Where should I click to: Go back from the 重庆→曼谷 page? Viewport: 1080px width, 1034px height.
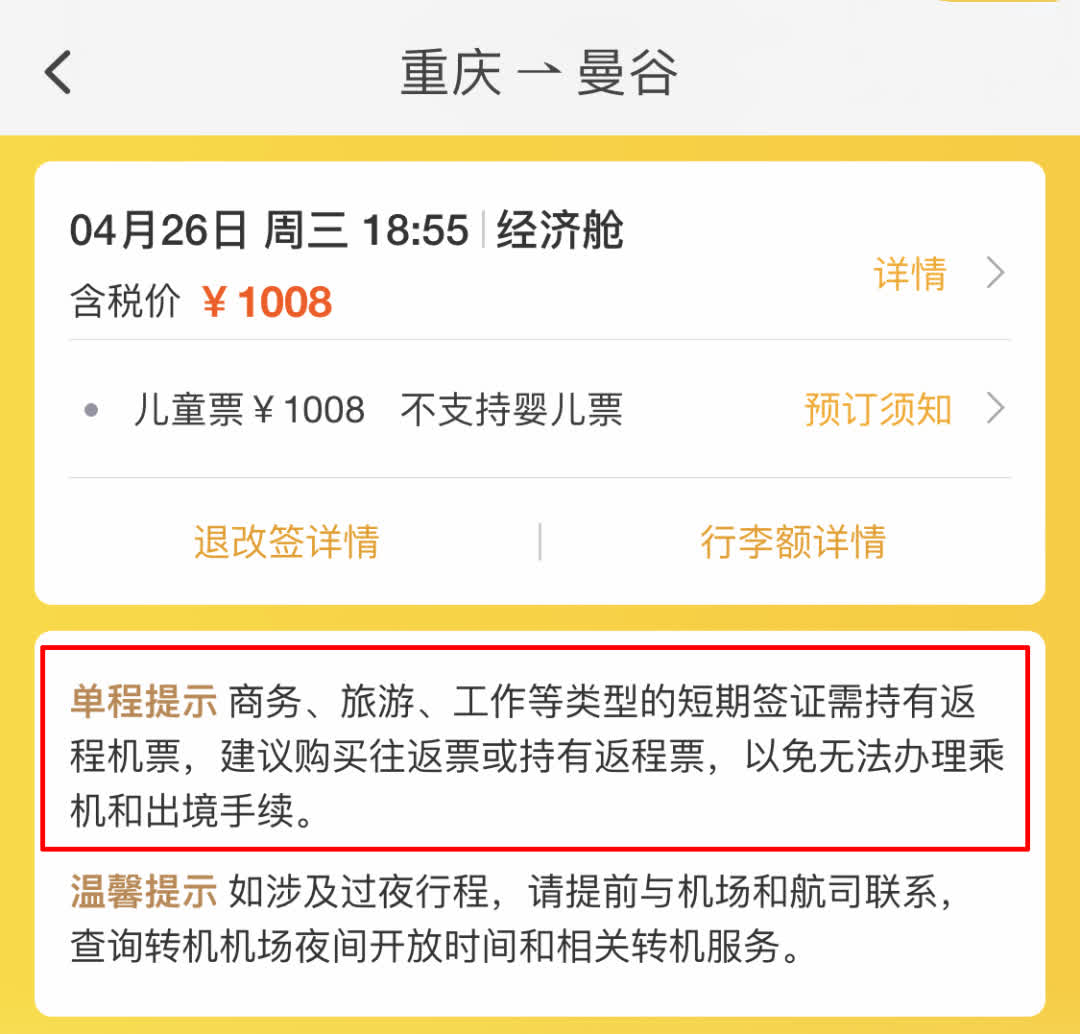tap(58, 73)
